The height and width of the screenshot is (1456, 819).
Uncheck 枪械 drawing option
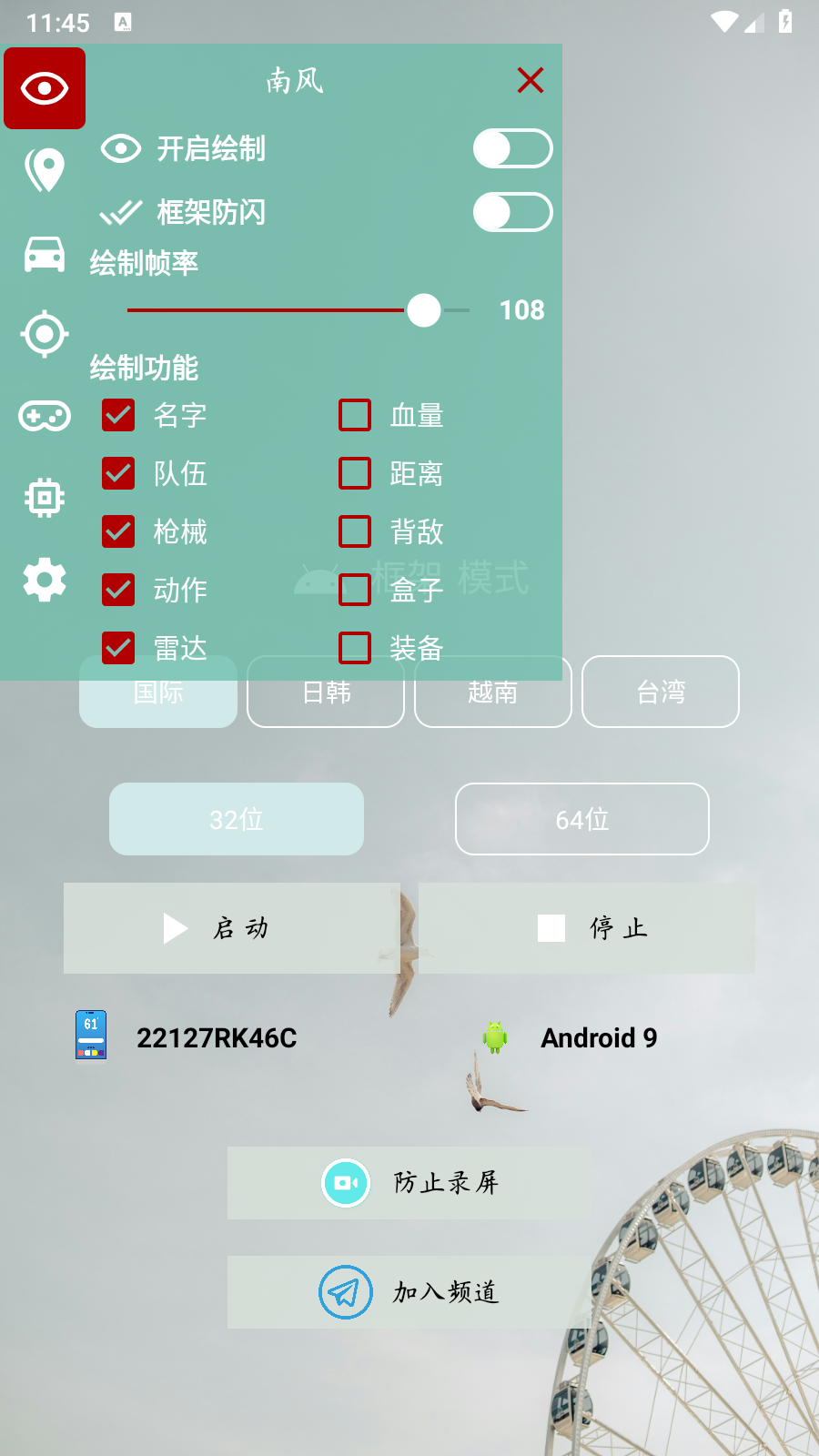point(118,531)
